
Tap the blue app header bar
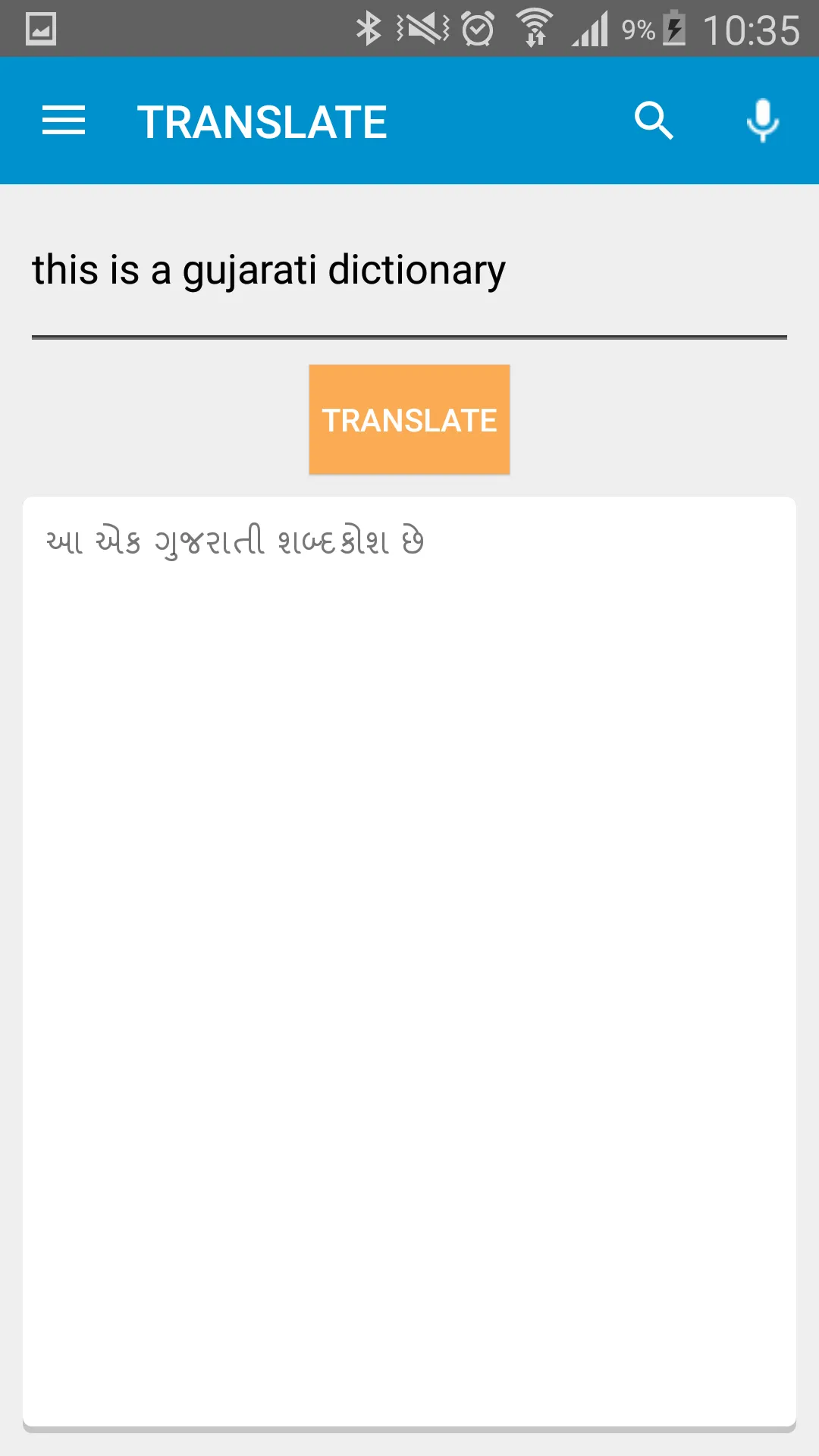point(409,120)
